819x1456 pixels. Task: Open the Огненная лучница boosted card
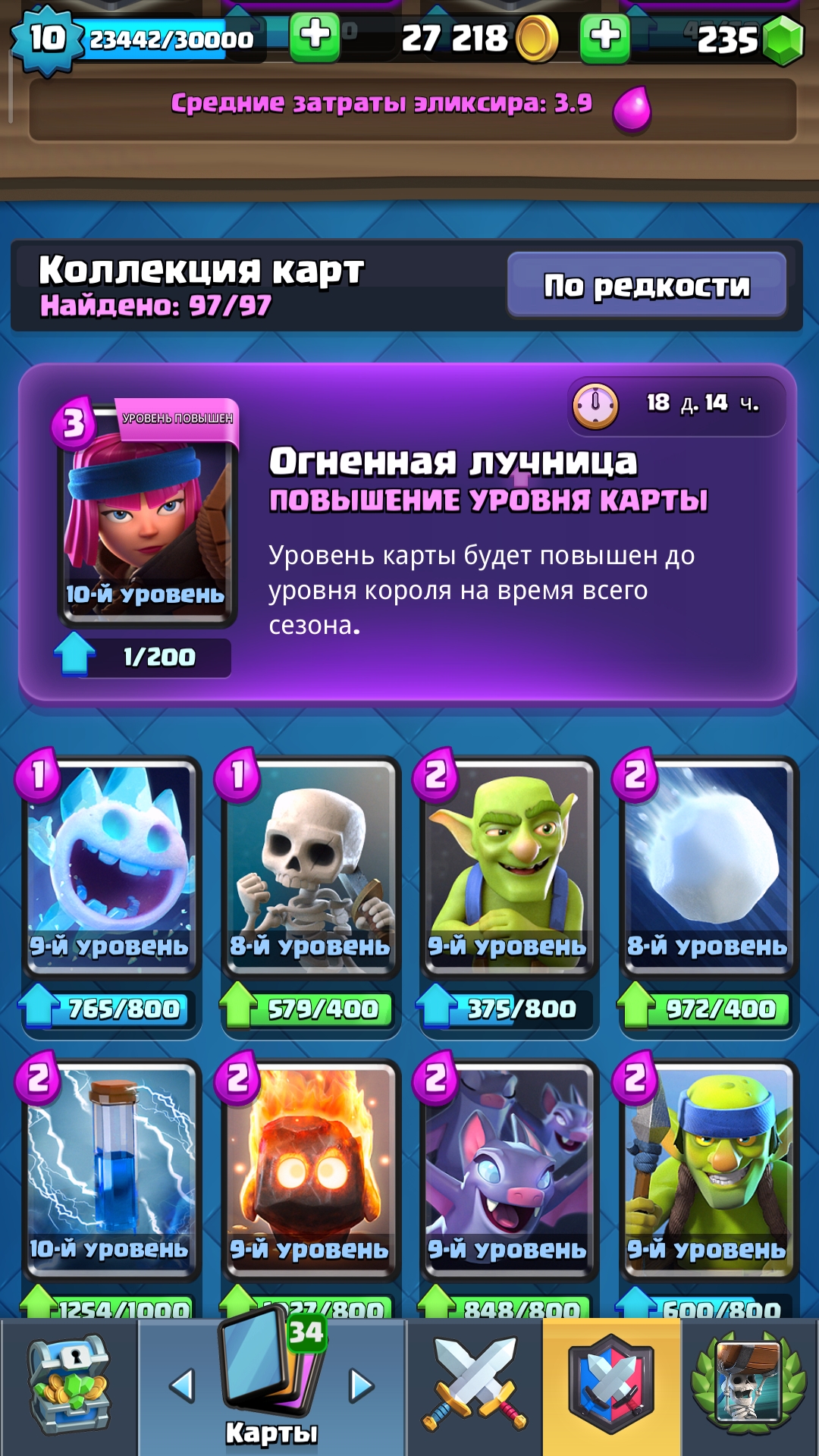point(146,514)
